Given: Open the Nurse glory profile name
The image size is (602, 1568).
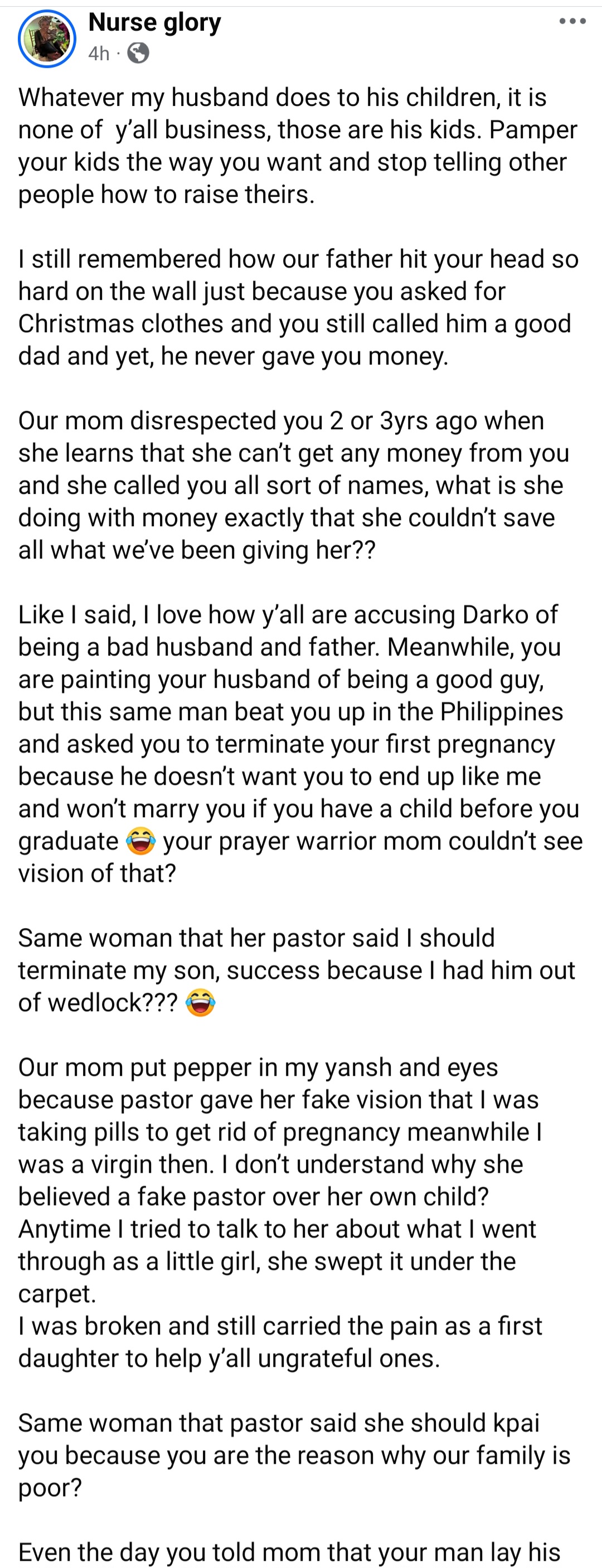Looking at the screenshot, I should tap(154, 22).
